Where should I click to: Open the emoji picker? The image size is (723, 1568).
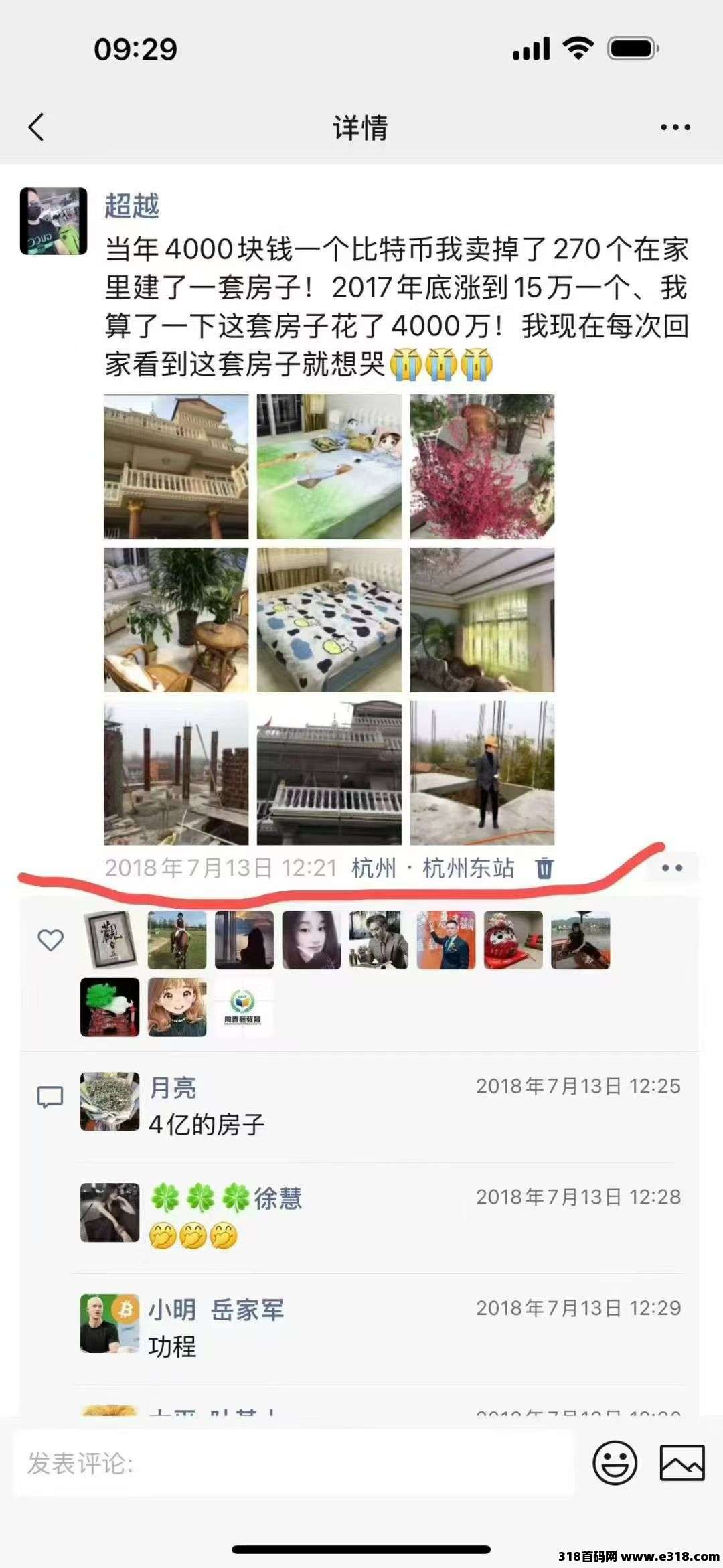click(615, 1463)
